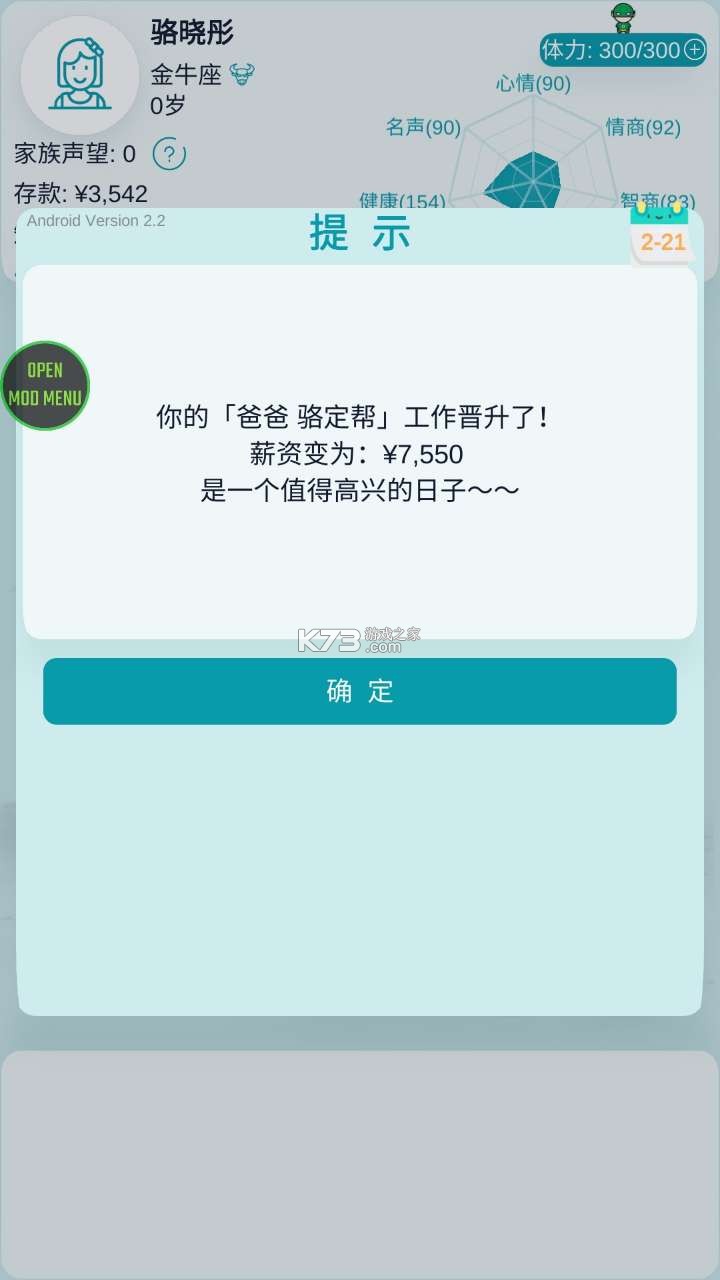Open the 家族声望 help question mark
The height and width of the screenshot is (1280, 720).
coord(169,154)
